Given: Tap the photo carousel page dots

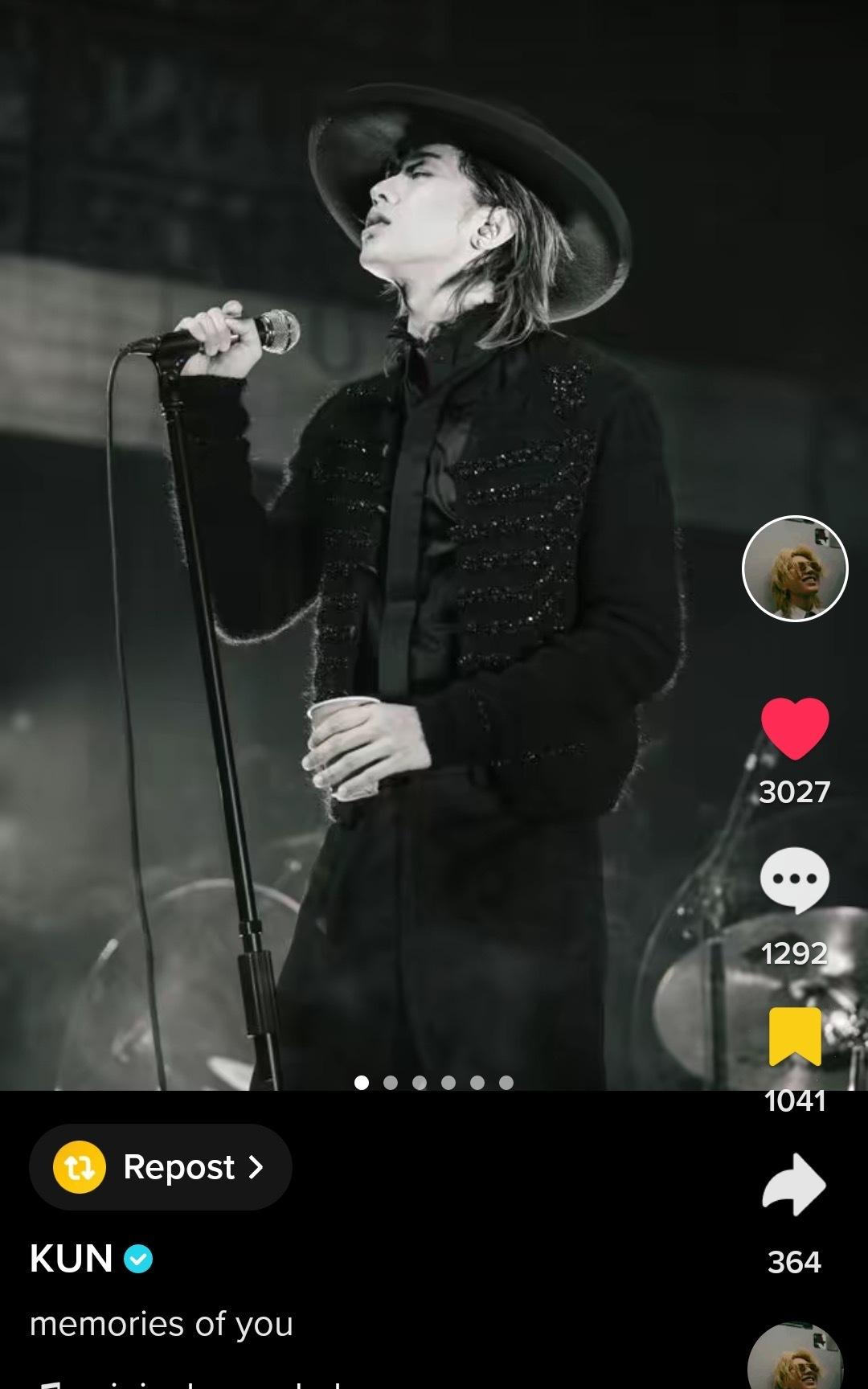Looking at the screenshot, I should pos(434,1083).
